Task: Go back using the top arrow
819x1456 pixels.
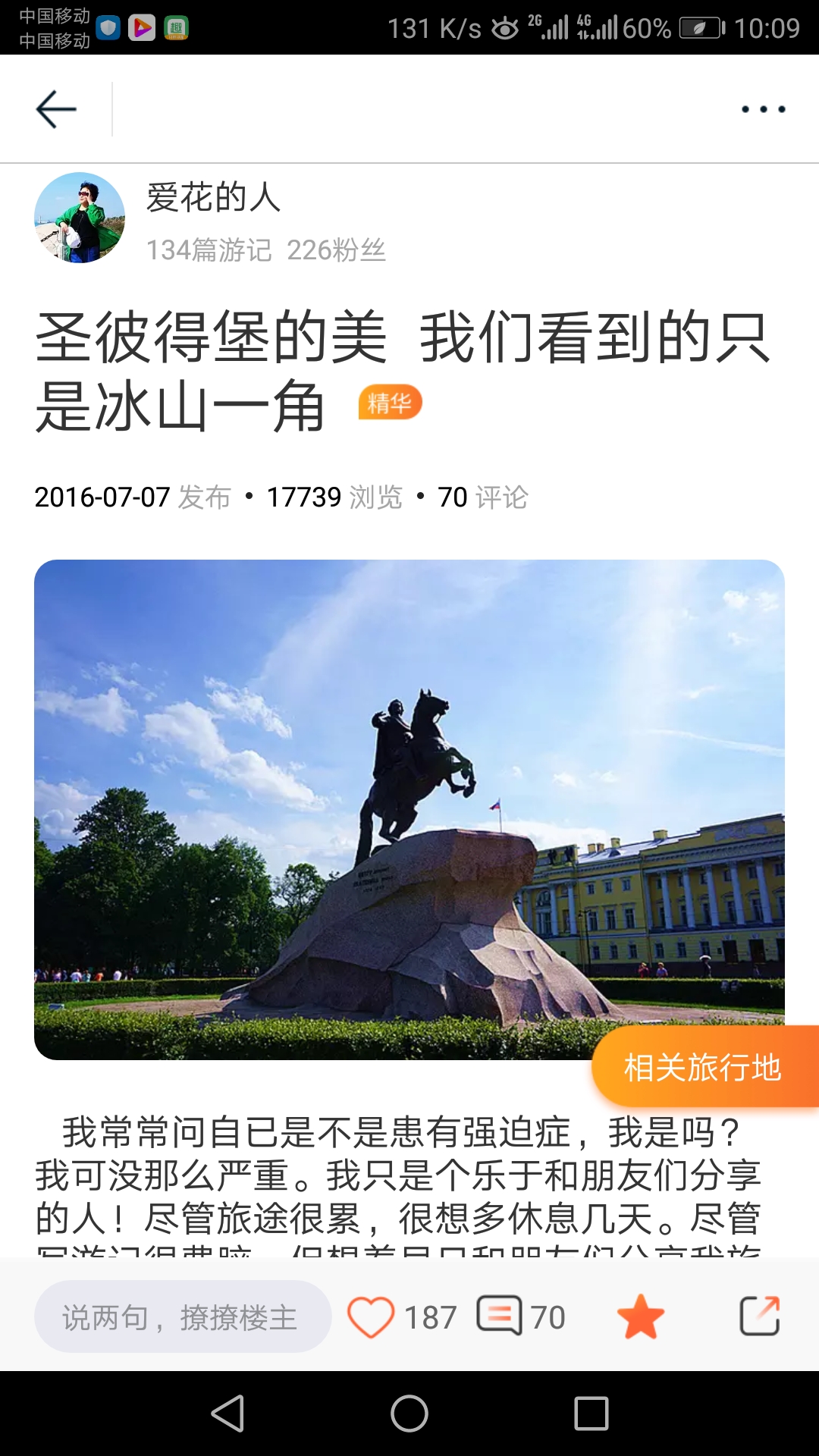Action: [56, 109]
